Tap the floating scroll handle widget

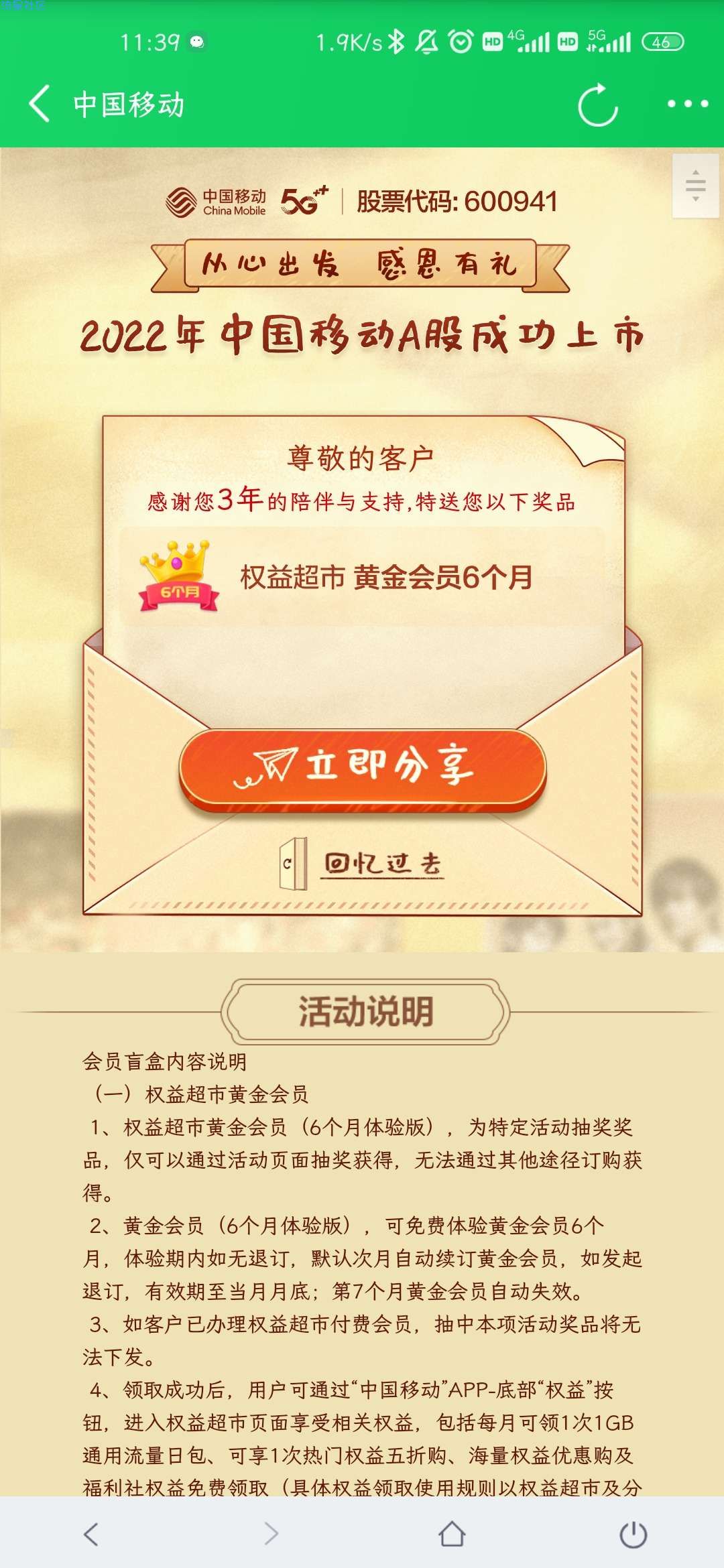pyautogui.click(x=696, y=186)
